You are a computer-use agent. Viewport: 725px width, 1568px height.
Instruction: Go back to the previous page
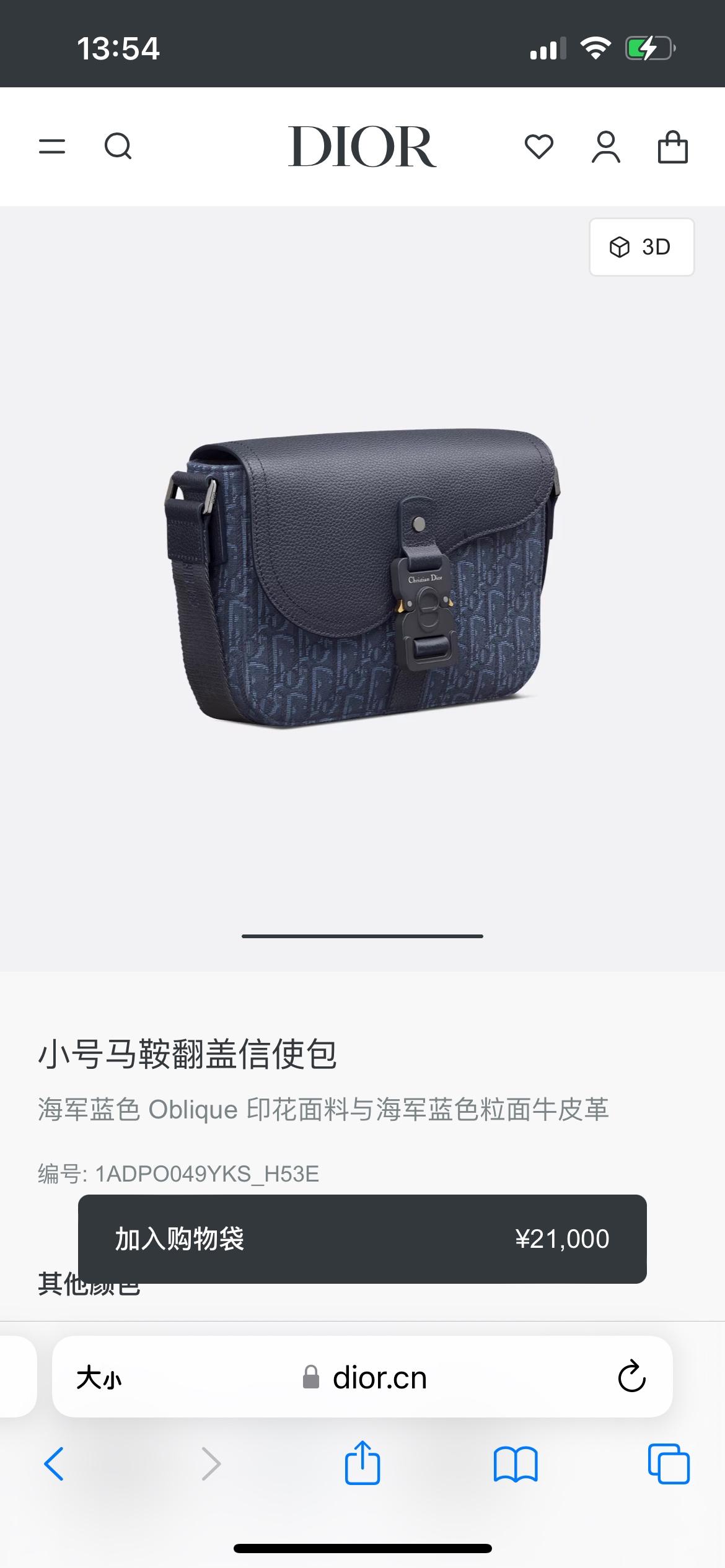click(x=55, y=1464)
